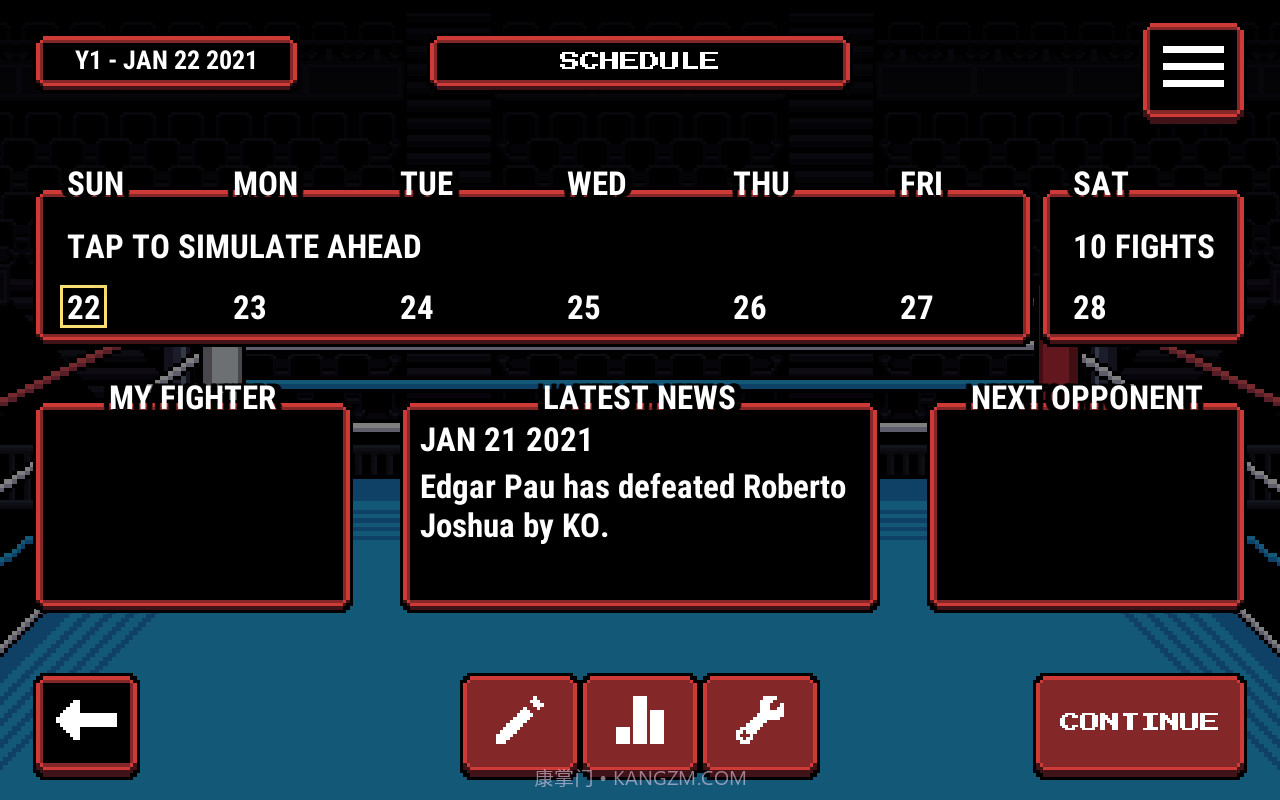The width and height of the screenshot is (1280, 800).
Task: Simulate ahead to day 24
Action: (417, 308)
